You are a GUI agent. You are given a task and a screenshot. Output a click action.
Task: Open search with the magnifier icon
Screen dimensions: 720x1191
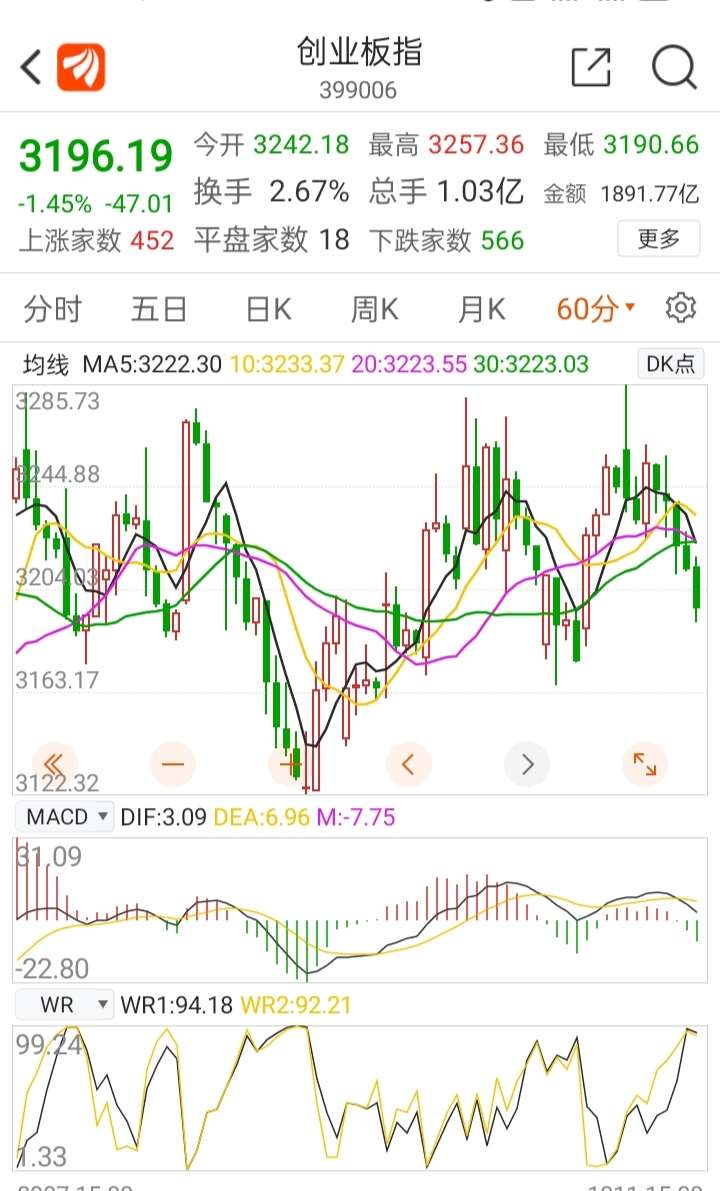pyautogui.click(x=674, y=67)
